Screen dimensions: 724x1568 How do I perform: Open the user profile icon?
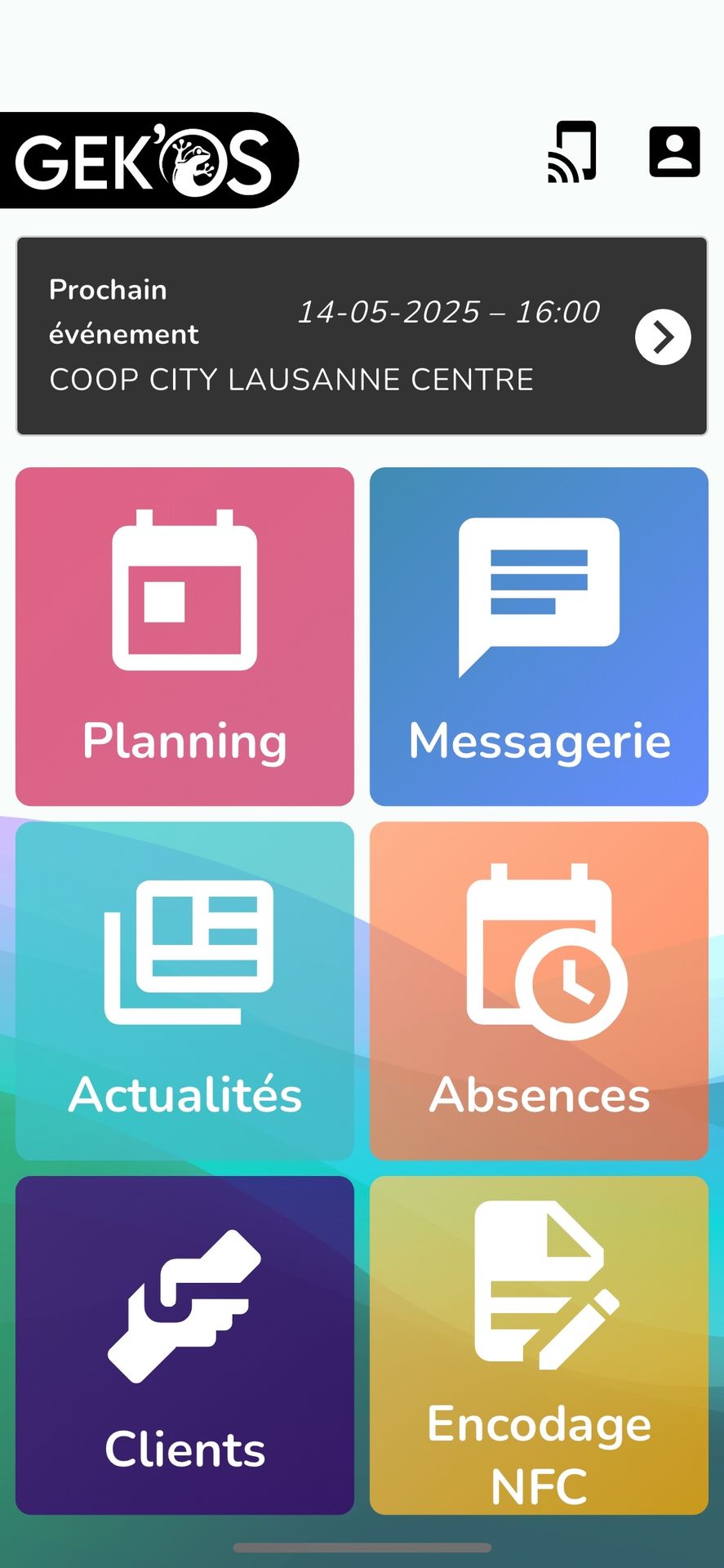[674, 152]
